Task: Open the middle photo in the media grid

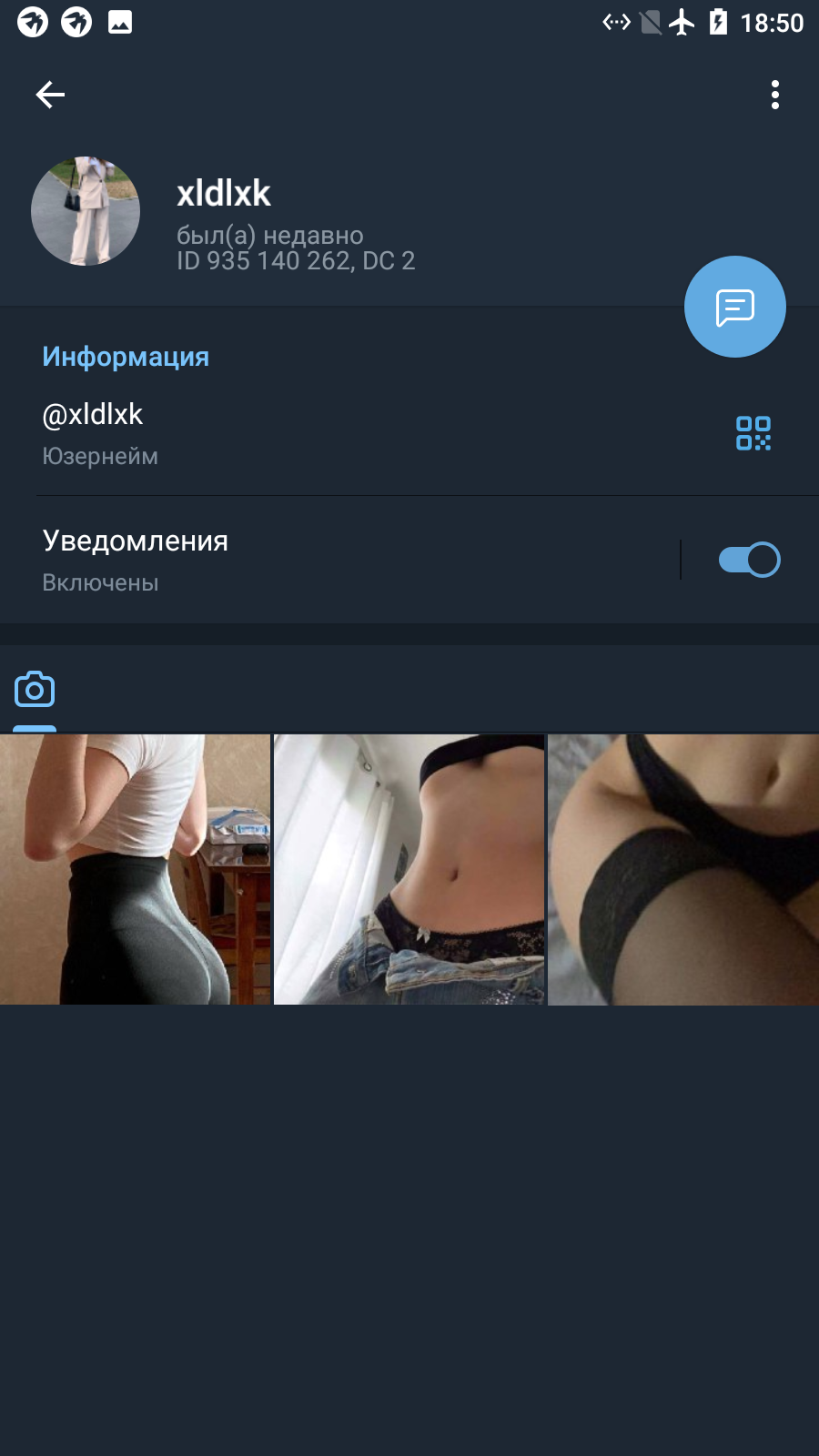Action: point(409,870)
